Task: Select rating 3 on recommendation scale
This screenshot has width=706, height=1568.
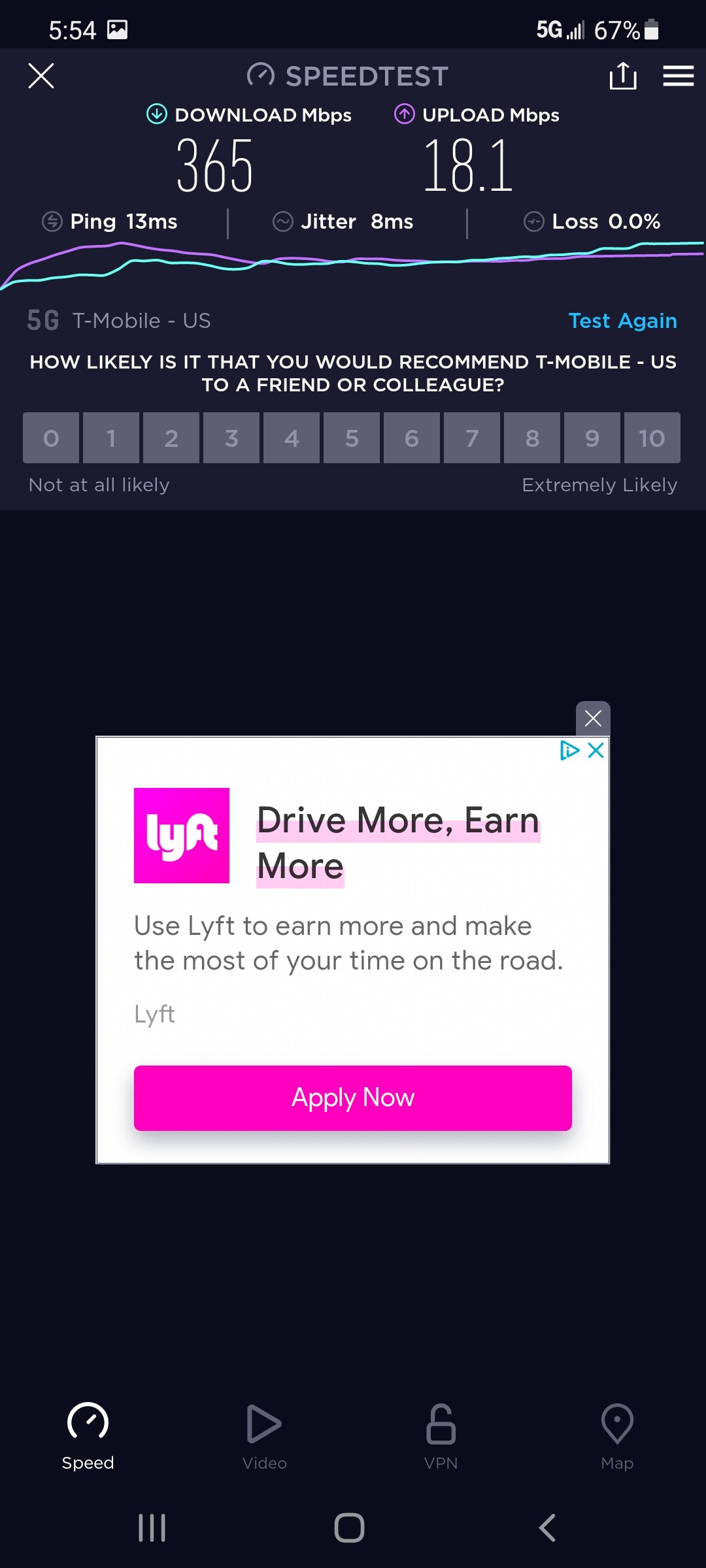Action: [x=231, y=438]
